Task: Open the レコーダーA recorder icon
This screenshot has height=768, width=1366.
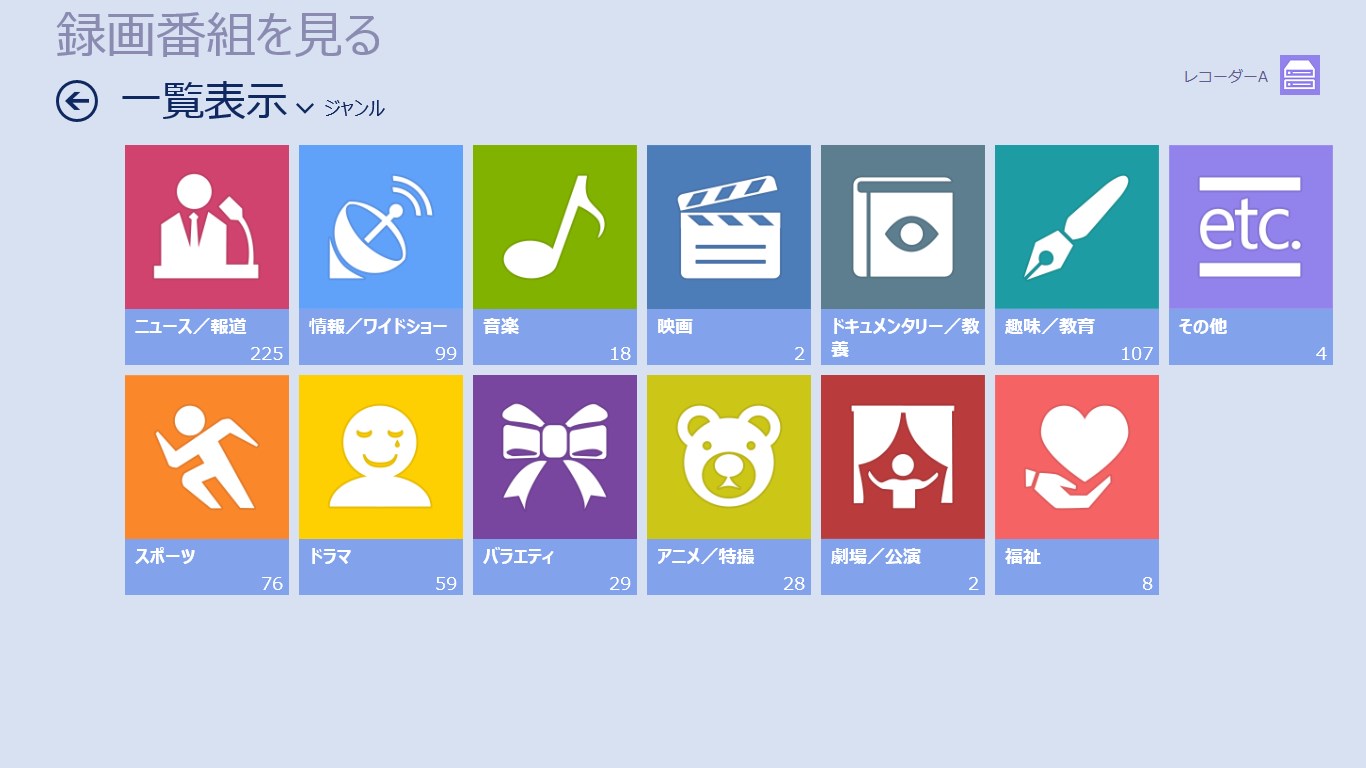Action: click(x=1299, y=75)
